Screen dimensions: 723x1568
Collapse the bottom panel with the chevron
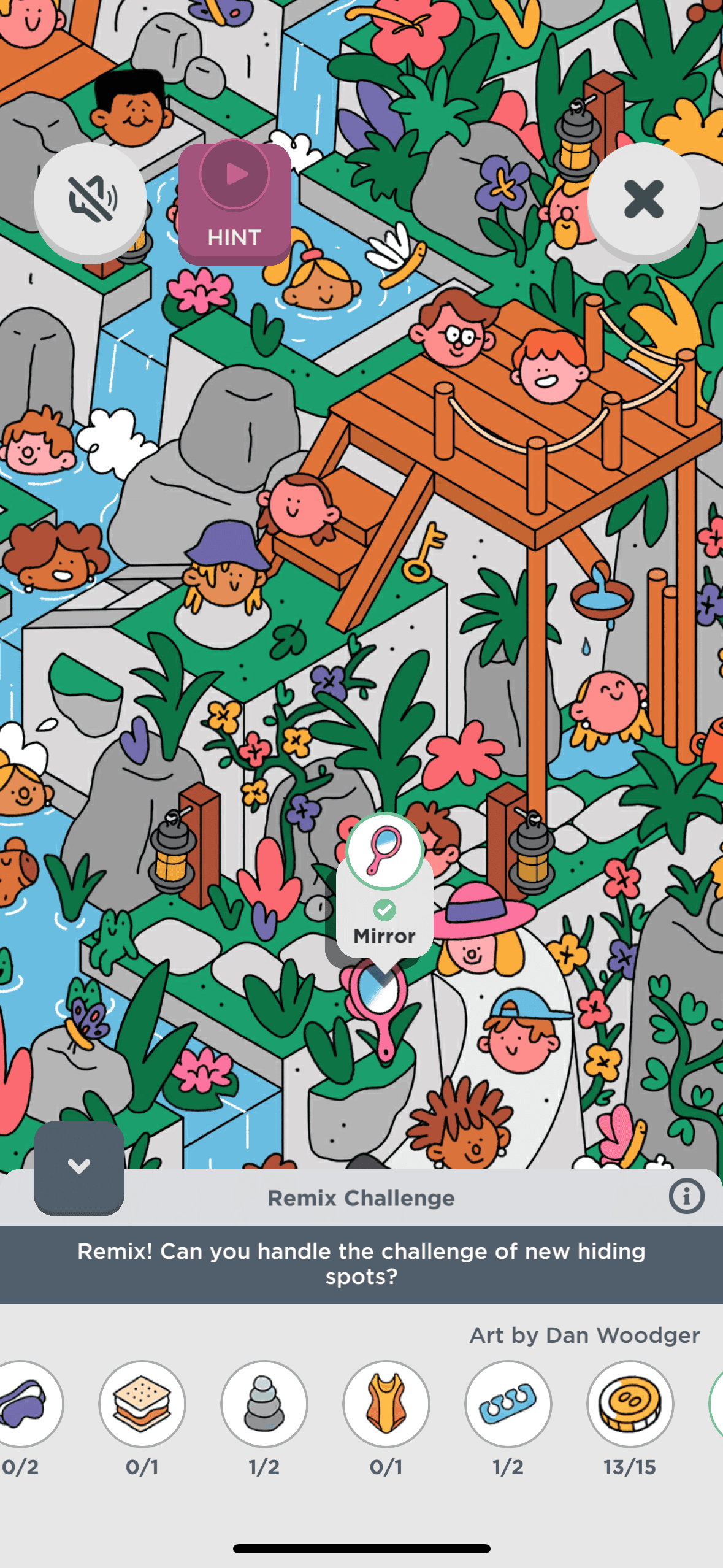[79, 1166]
